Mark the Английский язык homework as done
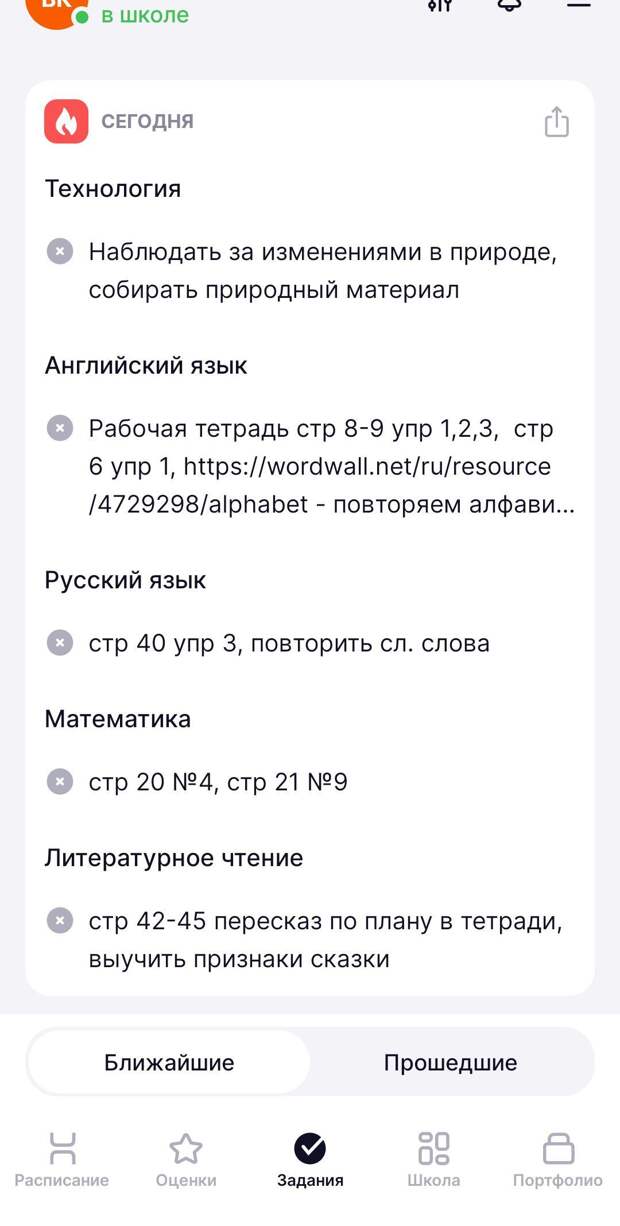 (x=60, y=429)
